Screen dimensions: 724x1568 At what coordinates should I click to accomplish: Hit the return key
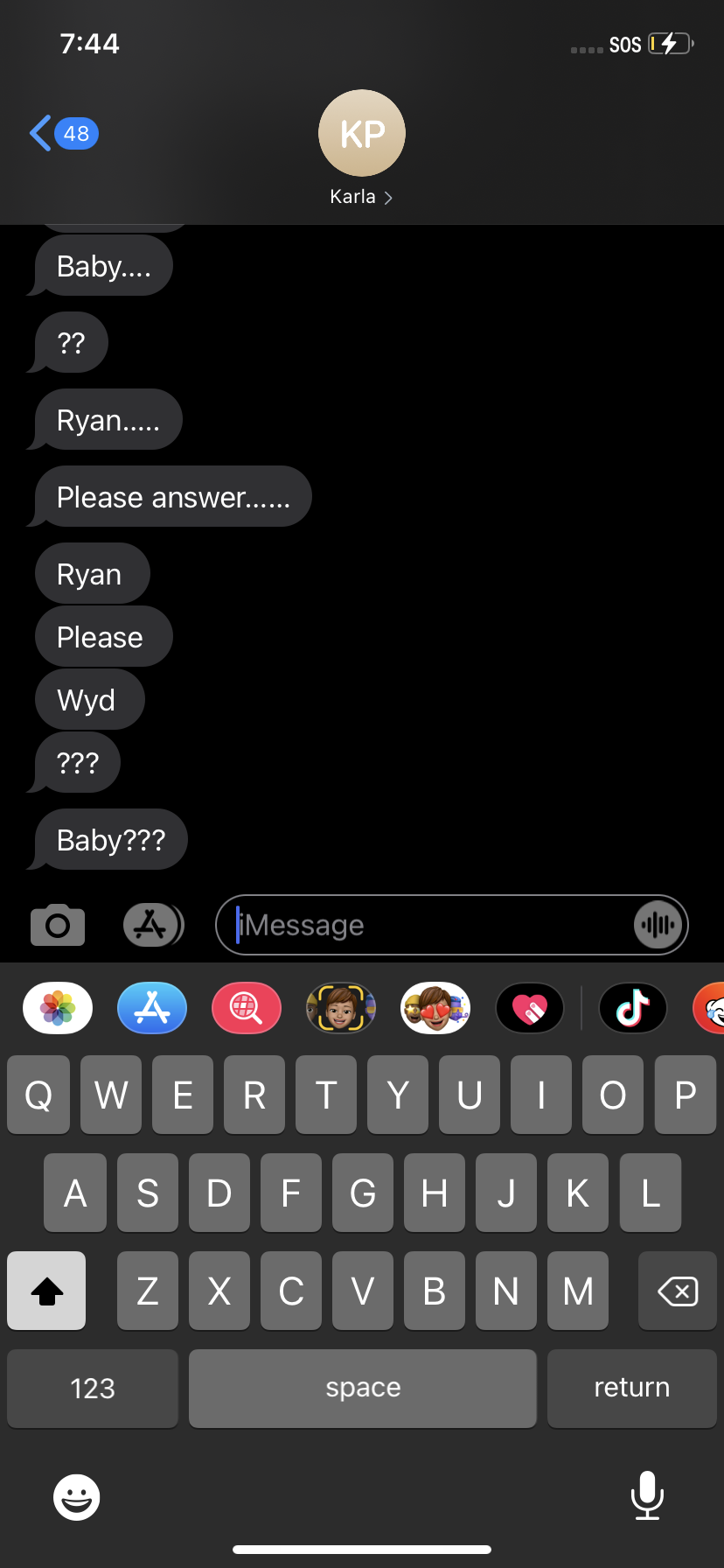tap(631, 1388)
